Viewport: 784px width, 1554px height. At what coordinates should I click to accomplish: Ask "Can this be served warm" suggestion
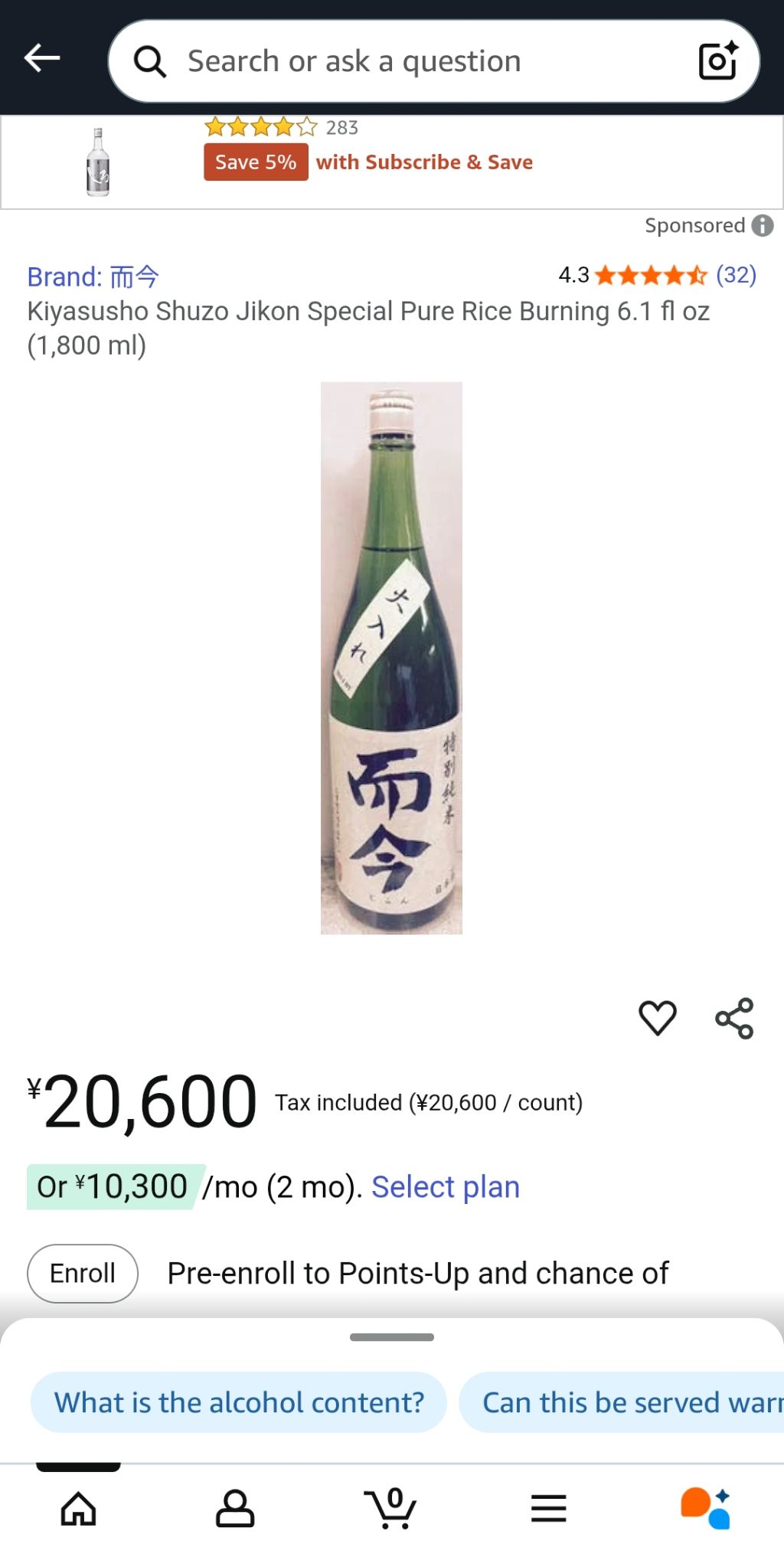(x=628, y=1402)
